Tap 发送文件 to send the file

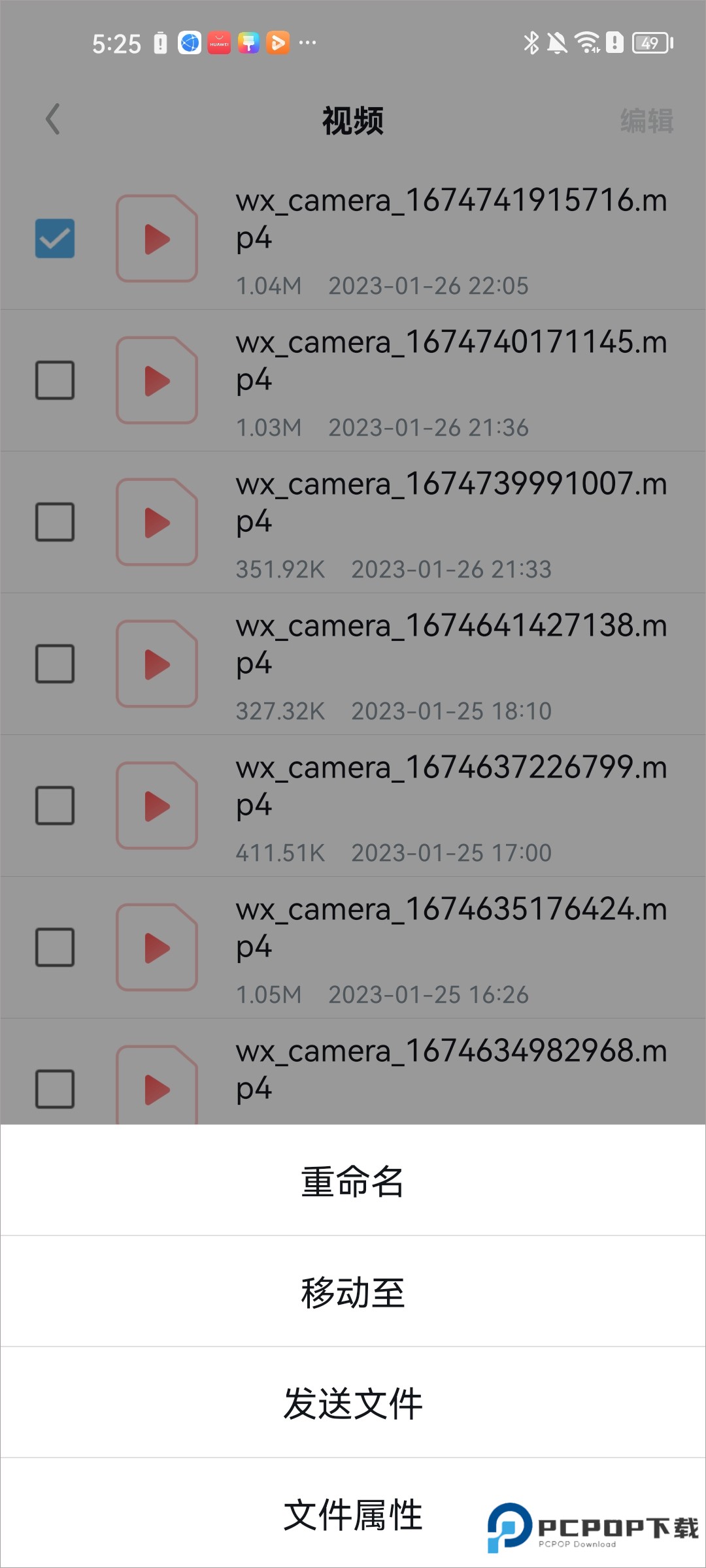click(353, 1403)
